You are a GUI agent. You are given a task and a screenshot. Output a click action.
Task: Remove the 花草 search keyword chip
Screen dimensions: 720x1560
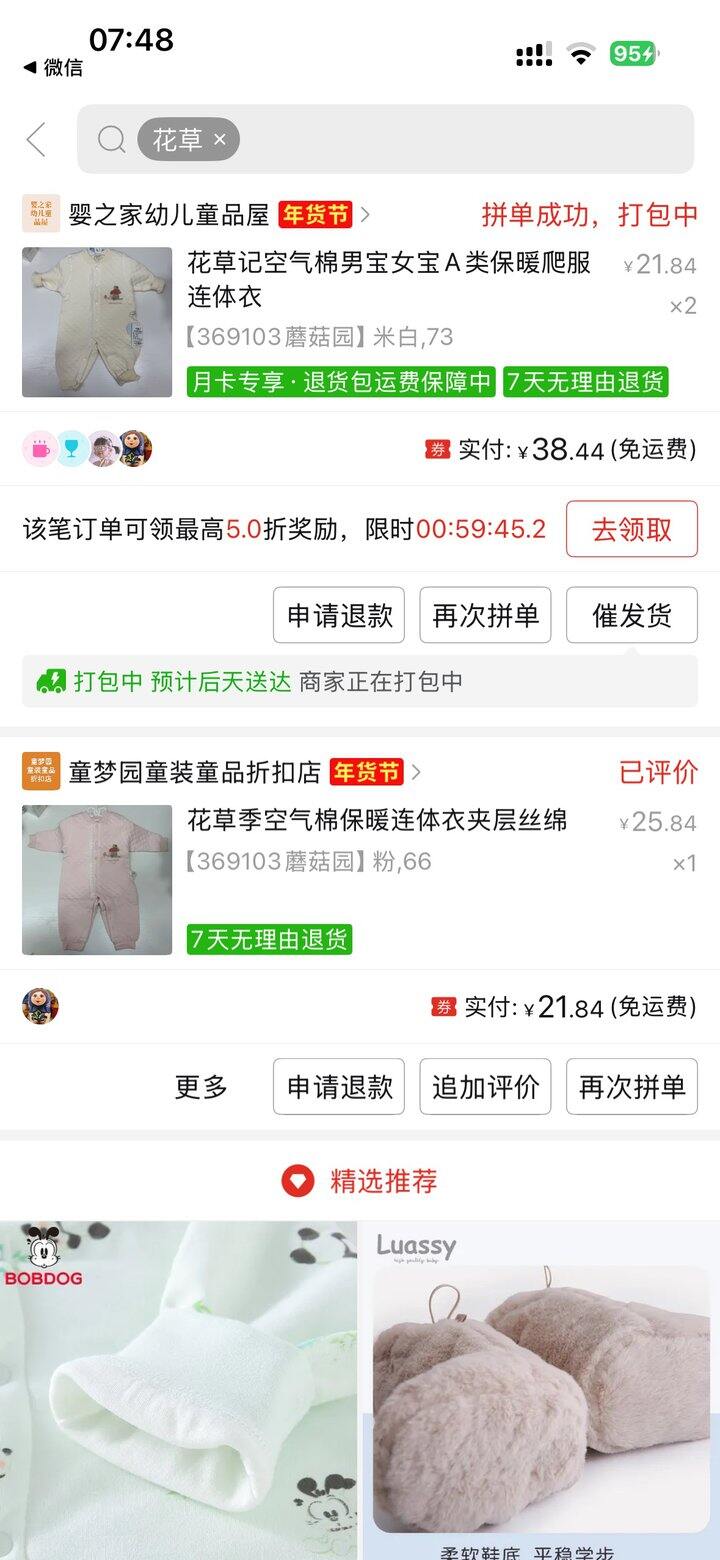pos(220,140)
